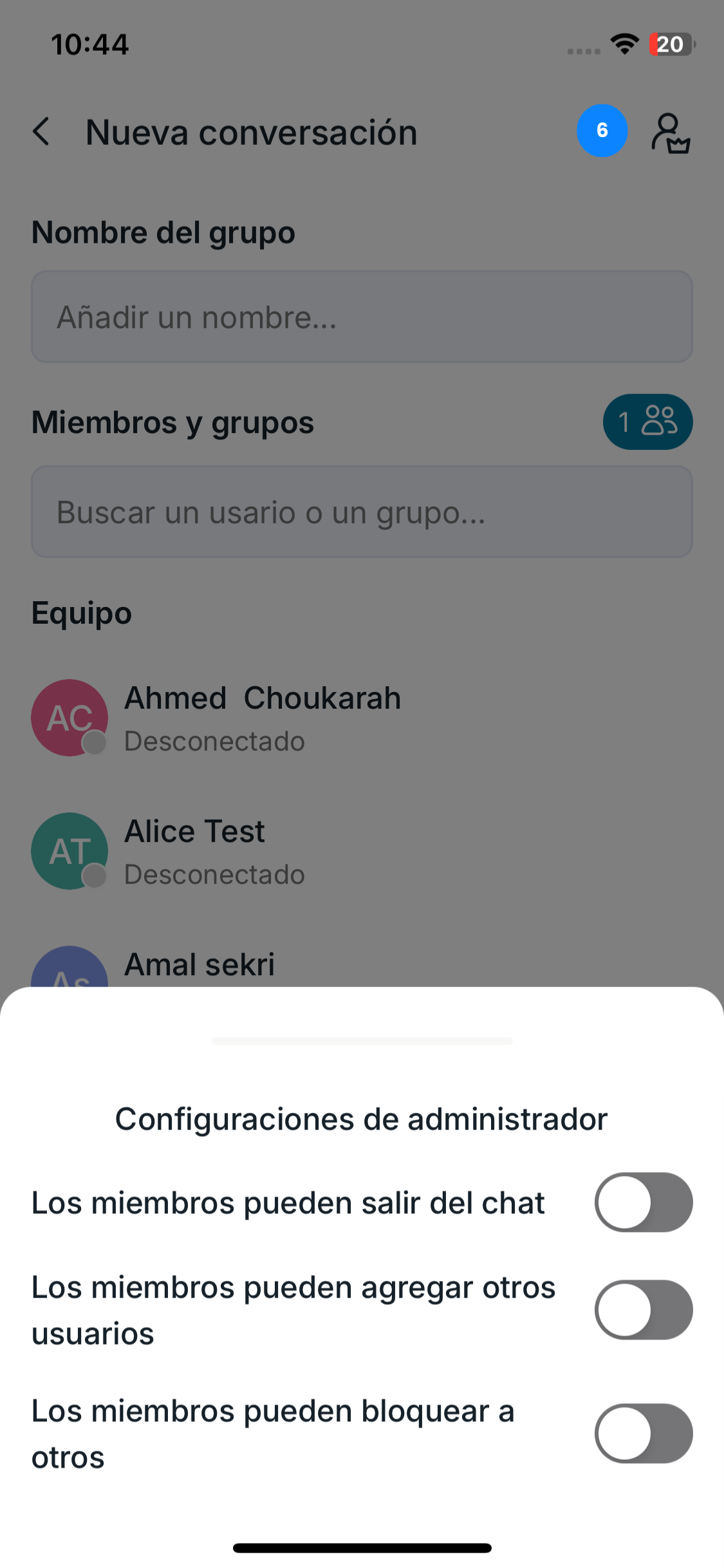Tap the bottom sheet drag handle
This screenshot has height=1568, width=724.
pos(362,1040)
